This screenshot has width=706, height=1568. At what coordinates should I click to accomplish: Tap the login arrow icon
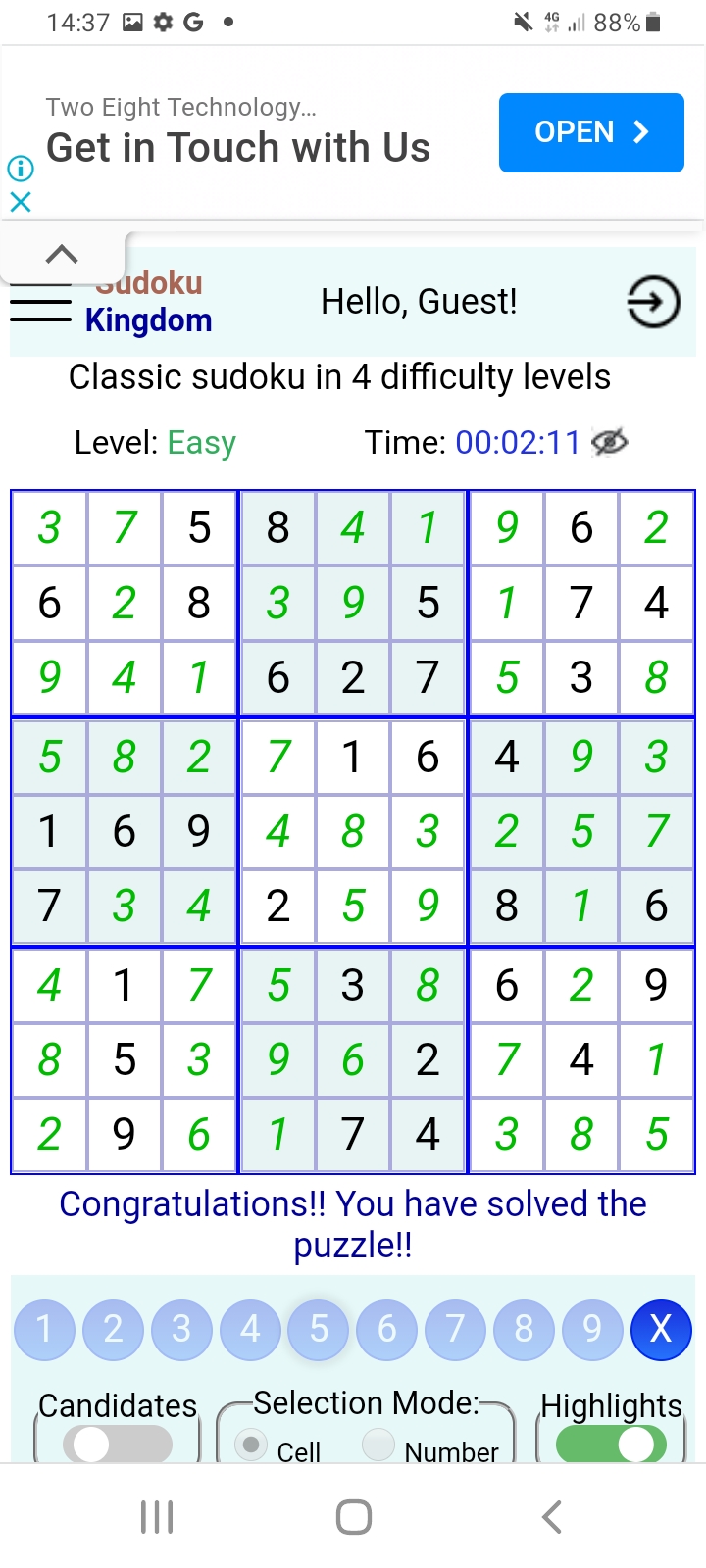point(653,302)
